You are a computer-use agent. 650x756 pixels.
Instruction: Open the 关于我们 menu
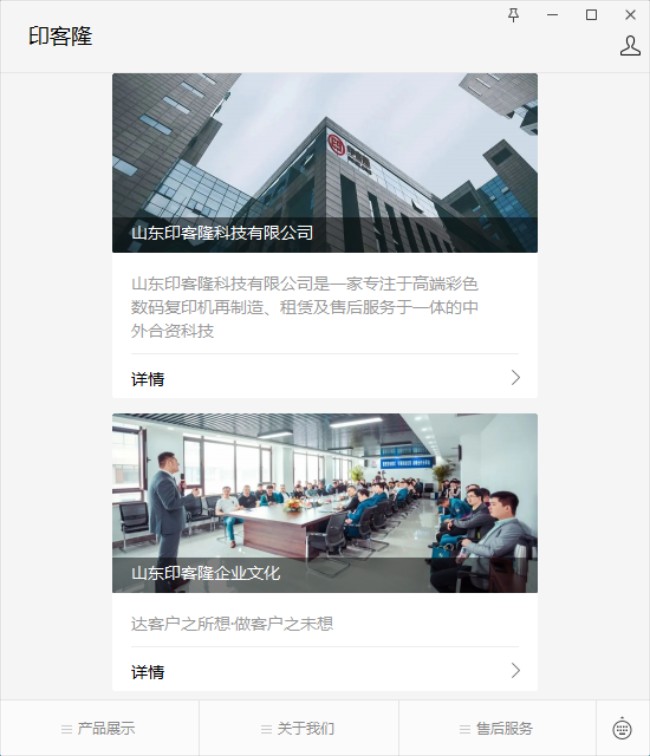[298, 729]
